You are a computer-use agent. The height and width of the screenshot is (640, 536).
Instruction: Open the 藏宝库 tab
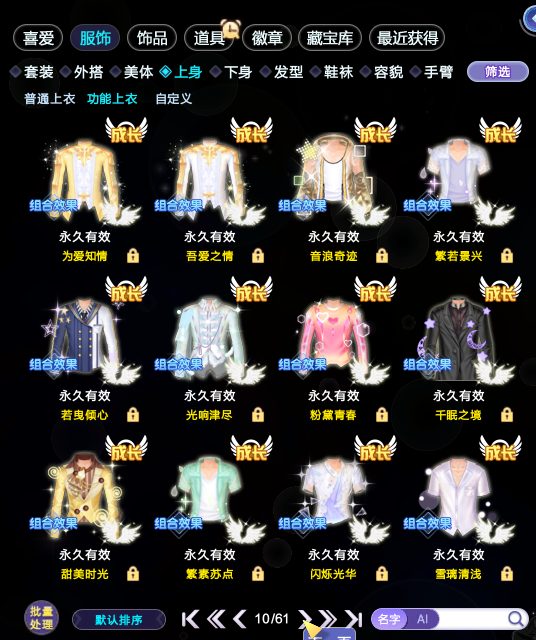[330, 38]
